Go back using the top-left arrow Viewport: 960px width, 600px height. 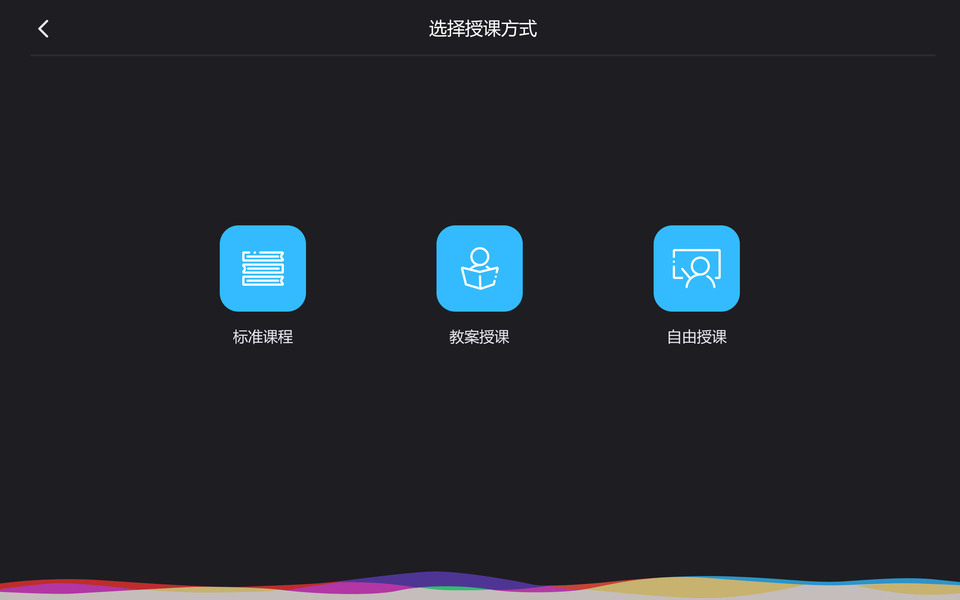coord(43,29)
